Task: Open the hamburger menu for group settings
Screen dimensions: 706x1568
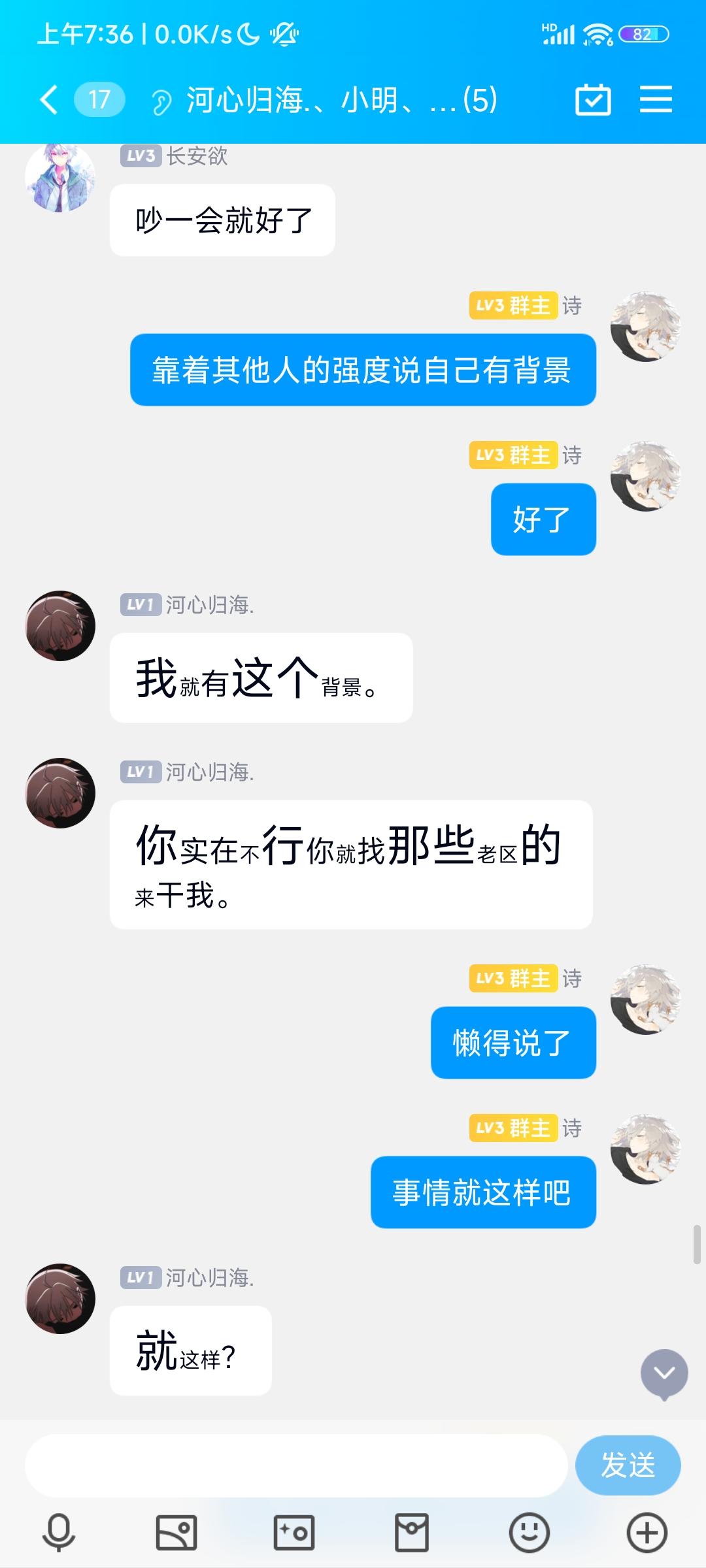Action: point(657,99)
